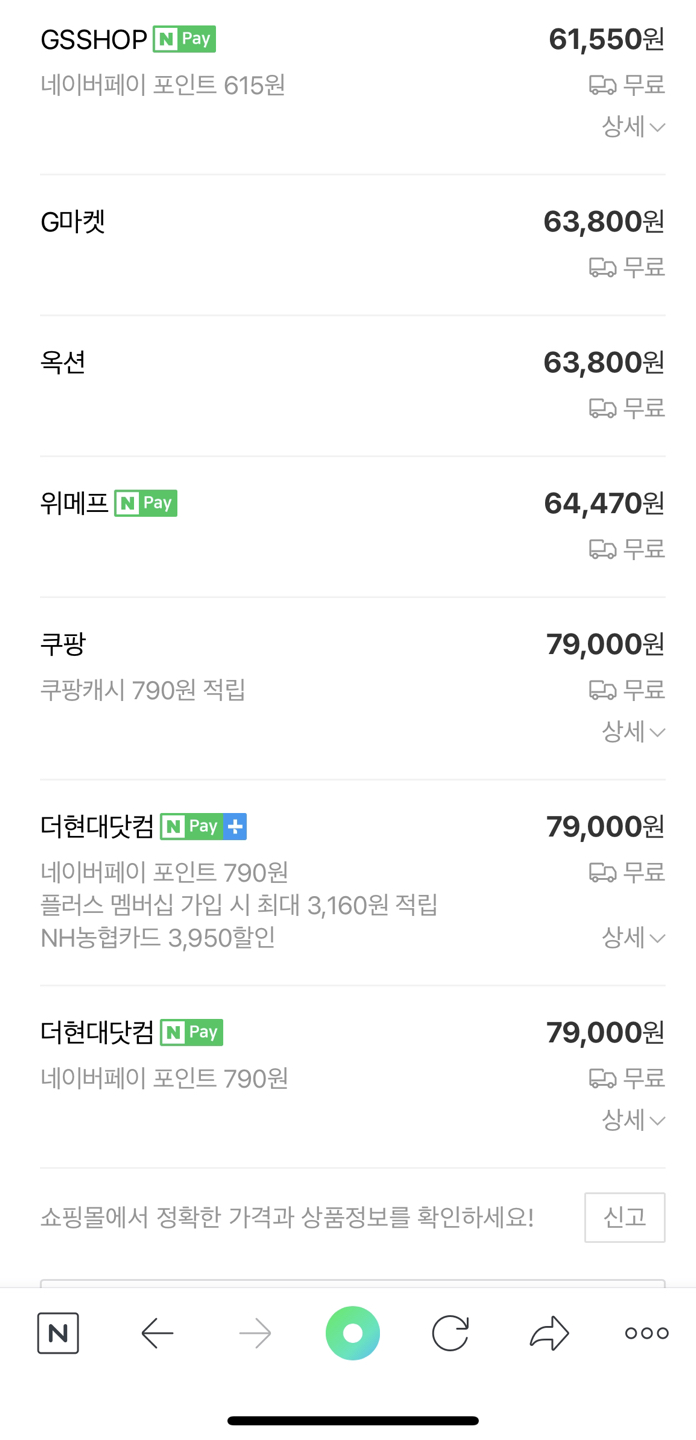Expand 상세 details under GSSHOP
The width and height of the screenshot is (696, 1440).
click(633, 126)
